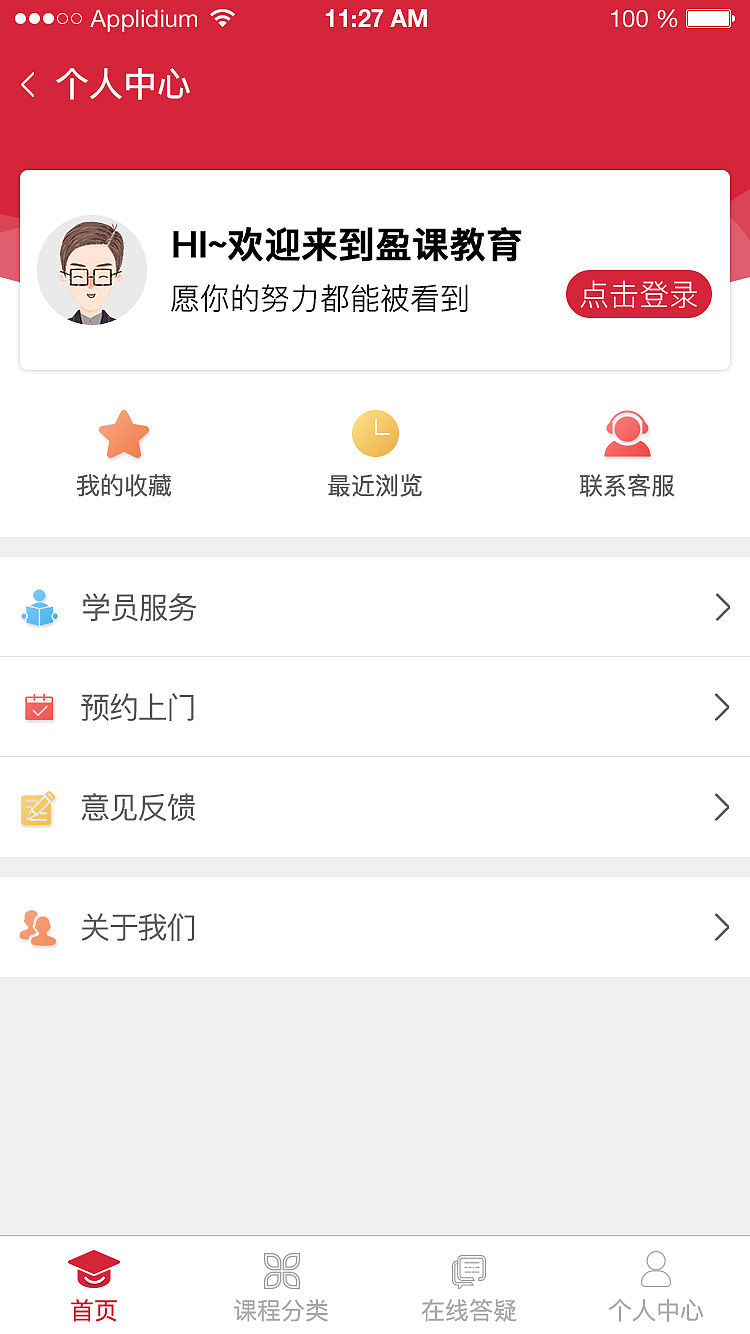
Task: Tap the people icon next to 关于我们
Action: pos(38,928)
